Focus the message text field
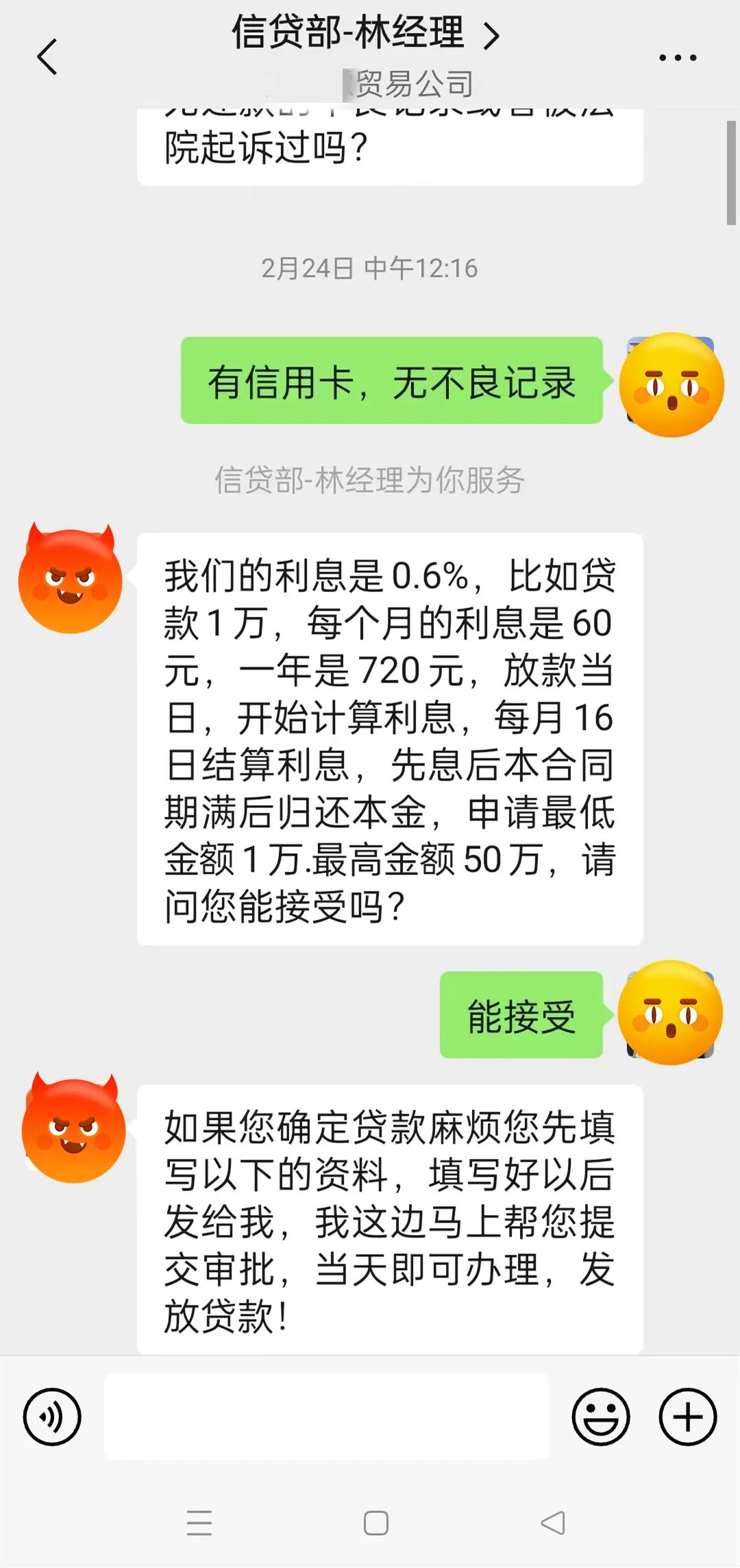 tap(326, 1417)
